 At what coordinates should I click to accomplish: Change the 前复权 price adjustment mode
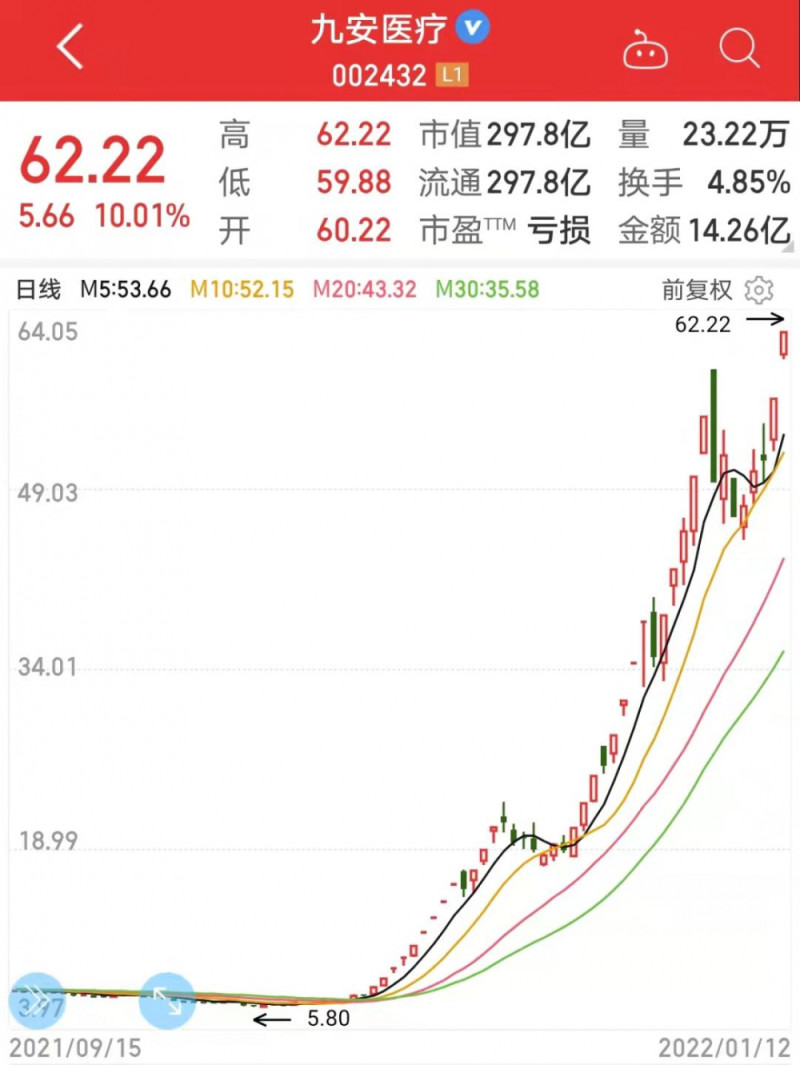(697, 290)
